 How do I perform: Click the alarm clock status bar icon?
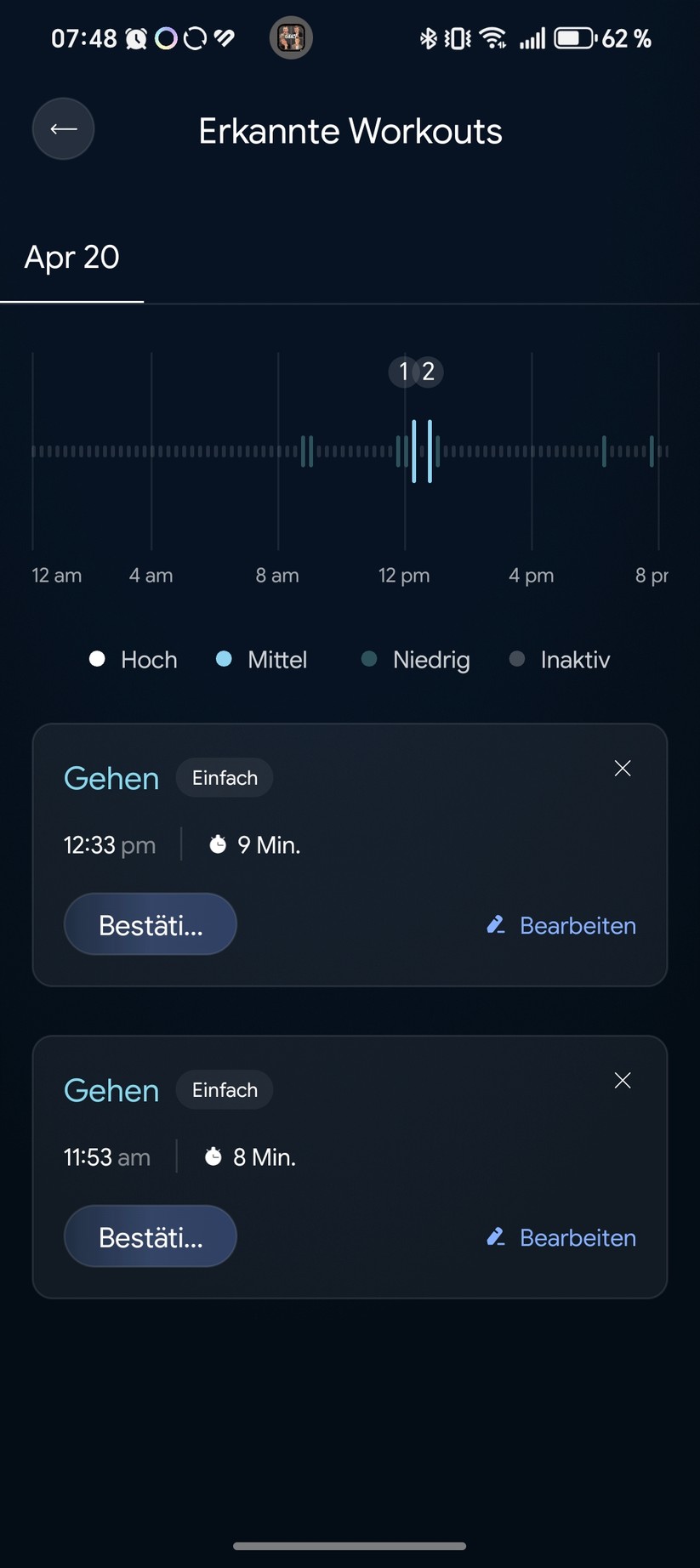coord(133,37)
